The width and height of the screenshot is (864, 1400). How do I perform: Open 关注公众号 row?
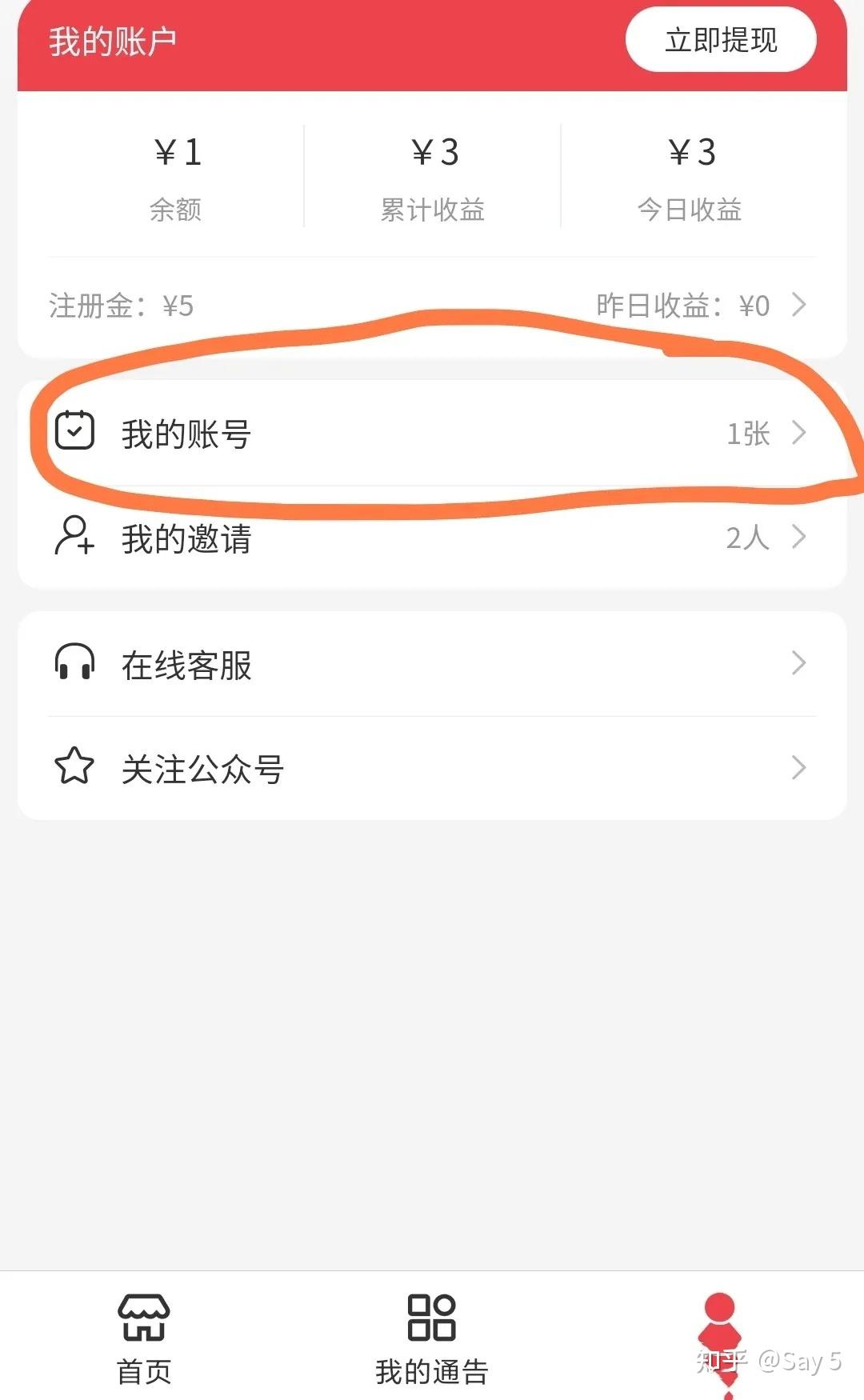[x=430, y=768]
